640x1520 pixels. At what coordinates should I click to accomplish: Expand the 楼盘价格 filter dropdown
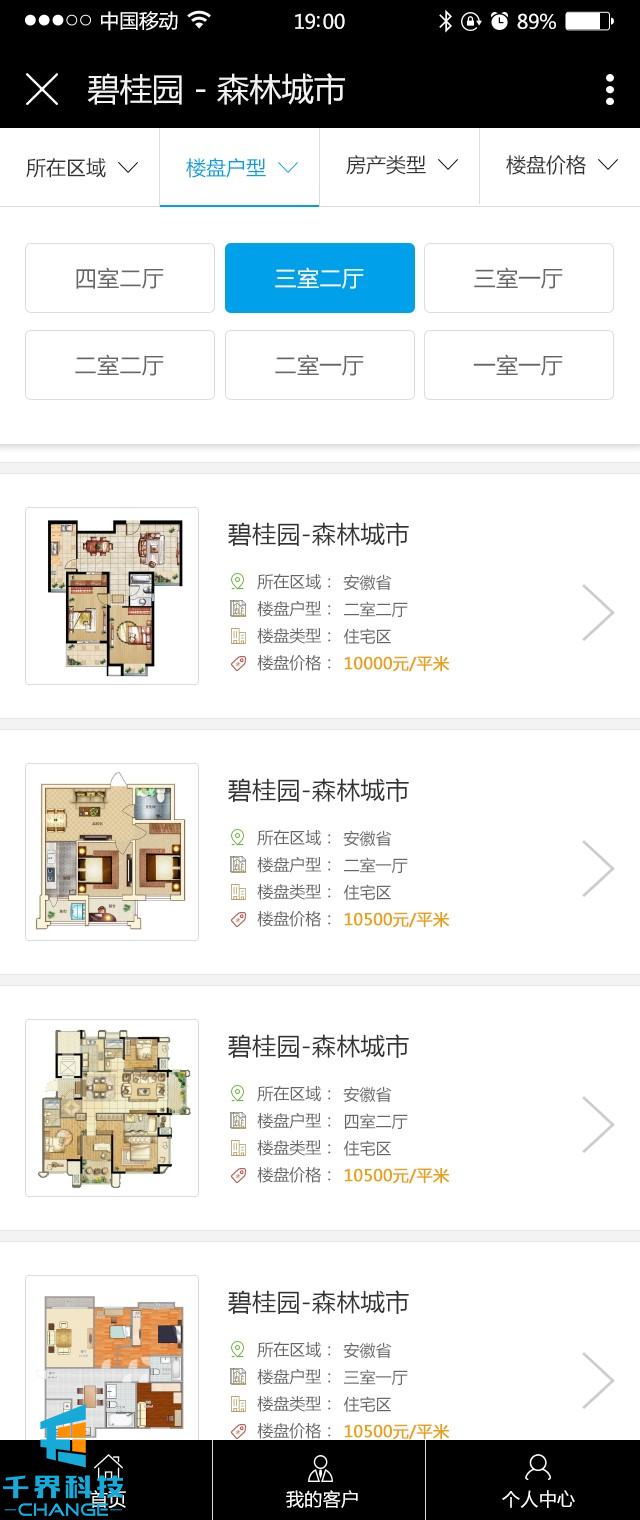[560, 166]
